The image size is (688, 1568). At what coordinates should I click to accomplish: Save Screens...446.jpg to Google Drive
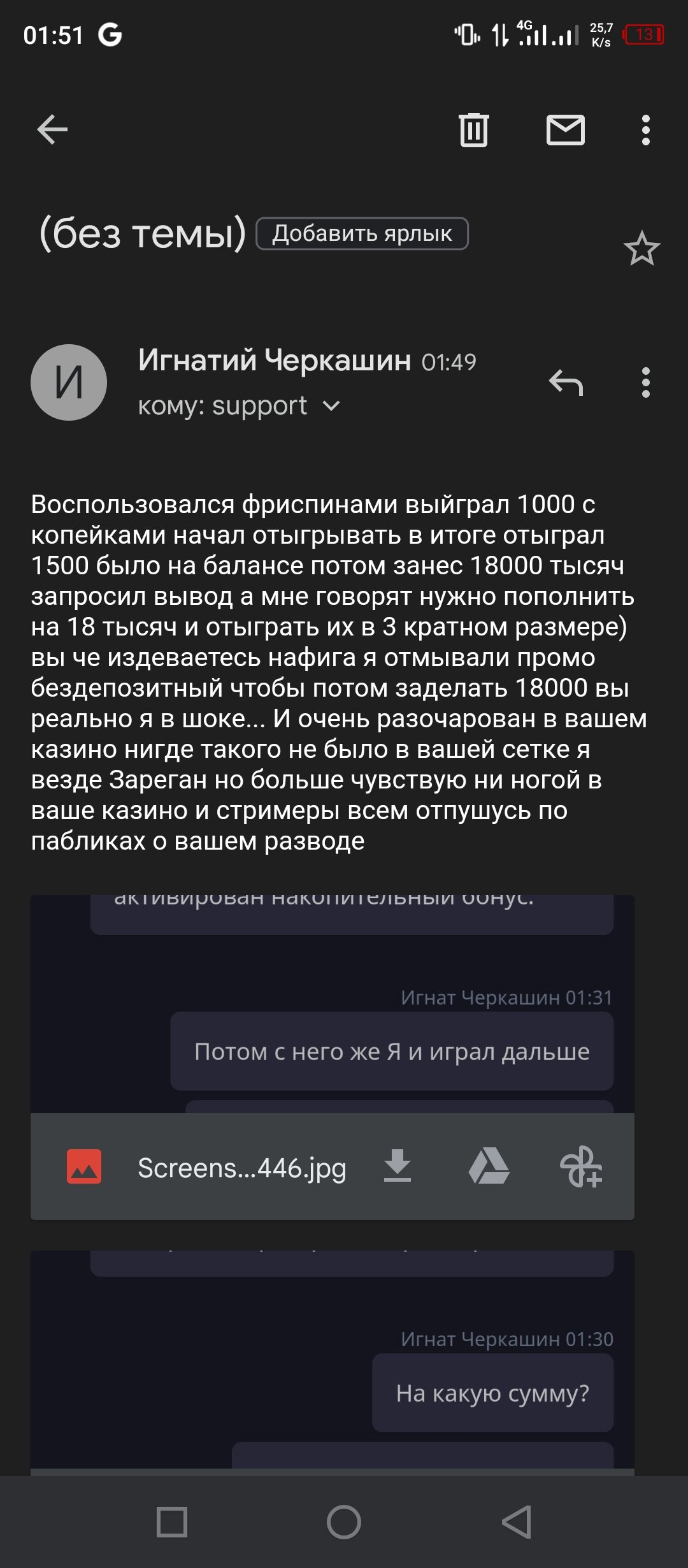click(x=489, y=1166)
